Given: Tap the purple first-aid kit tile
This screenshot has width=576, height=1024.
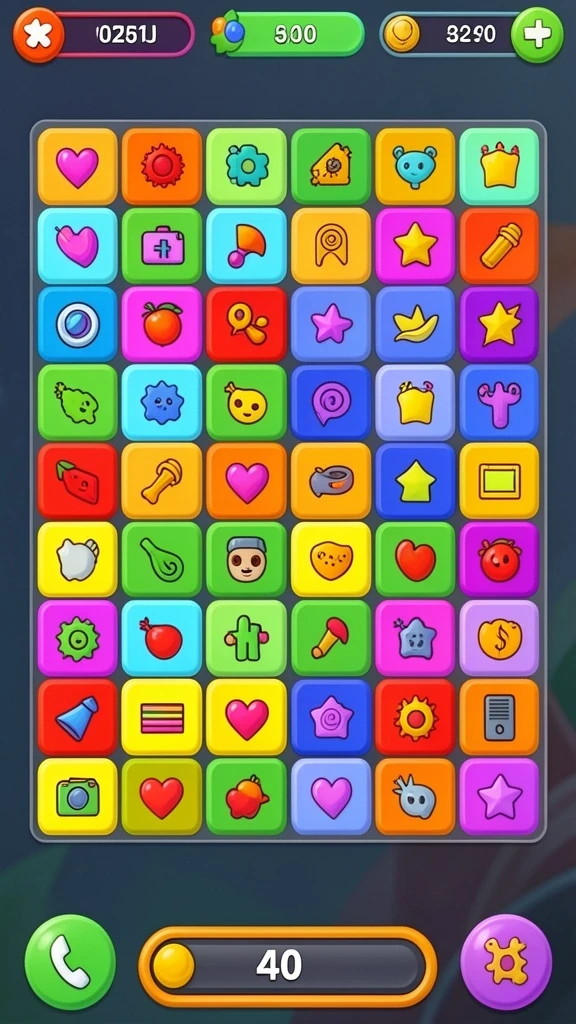Looking at the screenshot, I should (x=162, y=246).
